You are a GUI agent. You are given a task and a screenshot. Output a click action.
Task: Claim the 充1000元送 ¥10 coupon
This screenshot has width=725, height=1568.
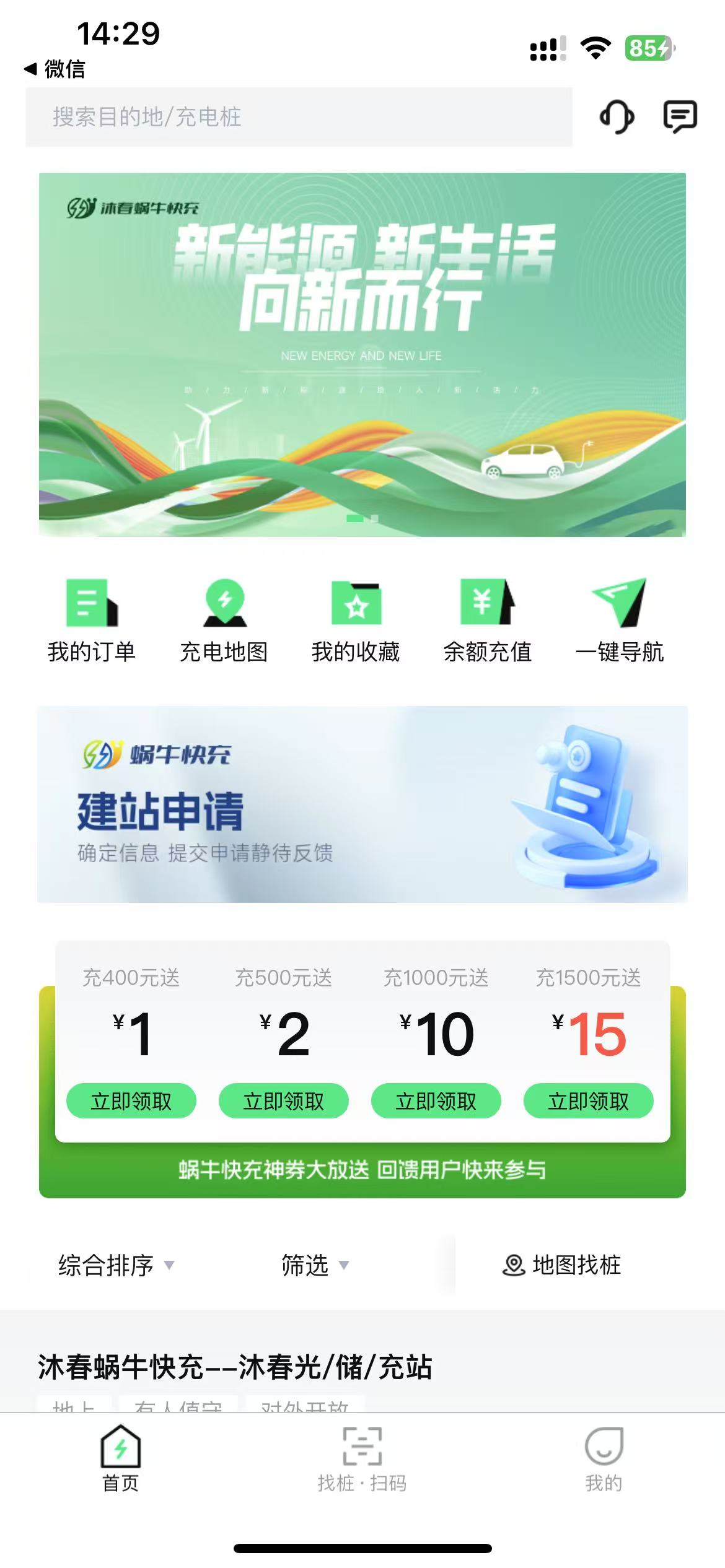436,1101
